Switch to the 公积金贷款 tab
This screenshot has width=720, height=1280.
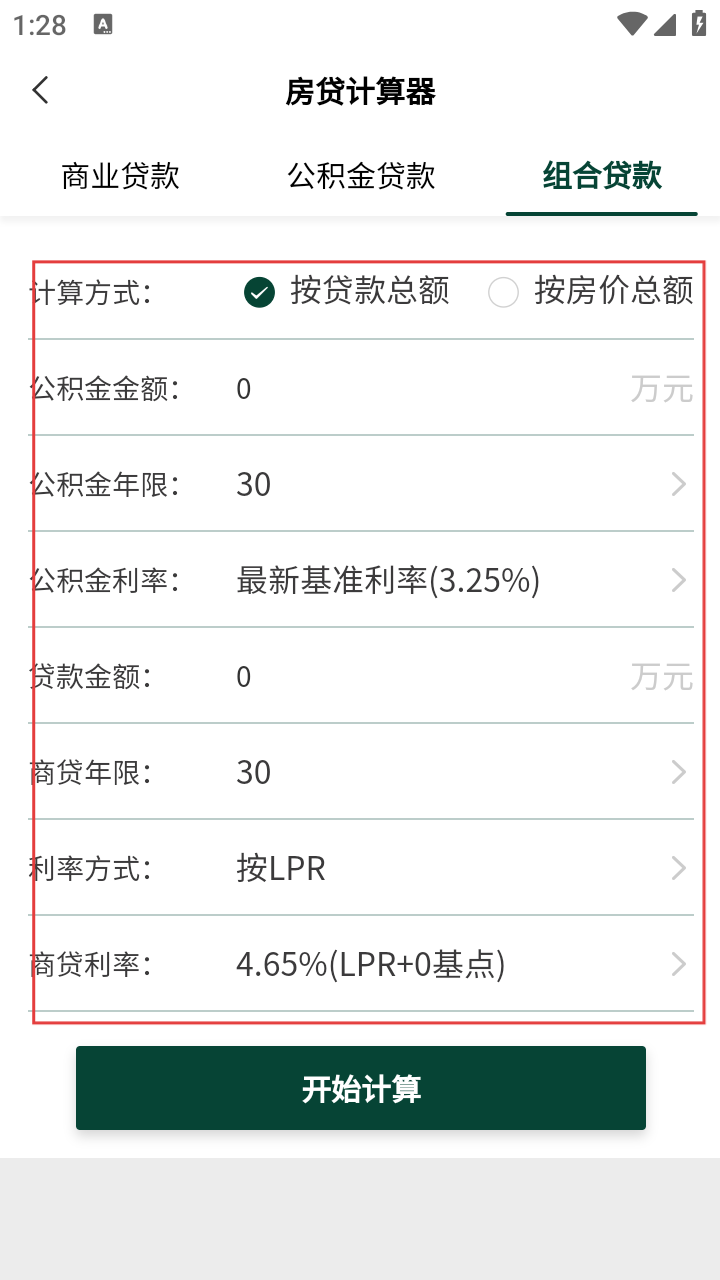(361, 176)
